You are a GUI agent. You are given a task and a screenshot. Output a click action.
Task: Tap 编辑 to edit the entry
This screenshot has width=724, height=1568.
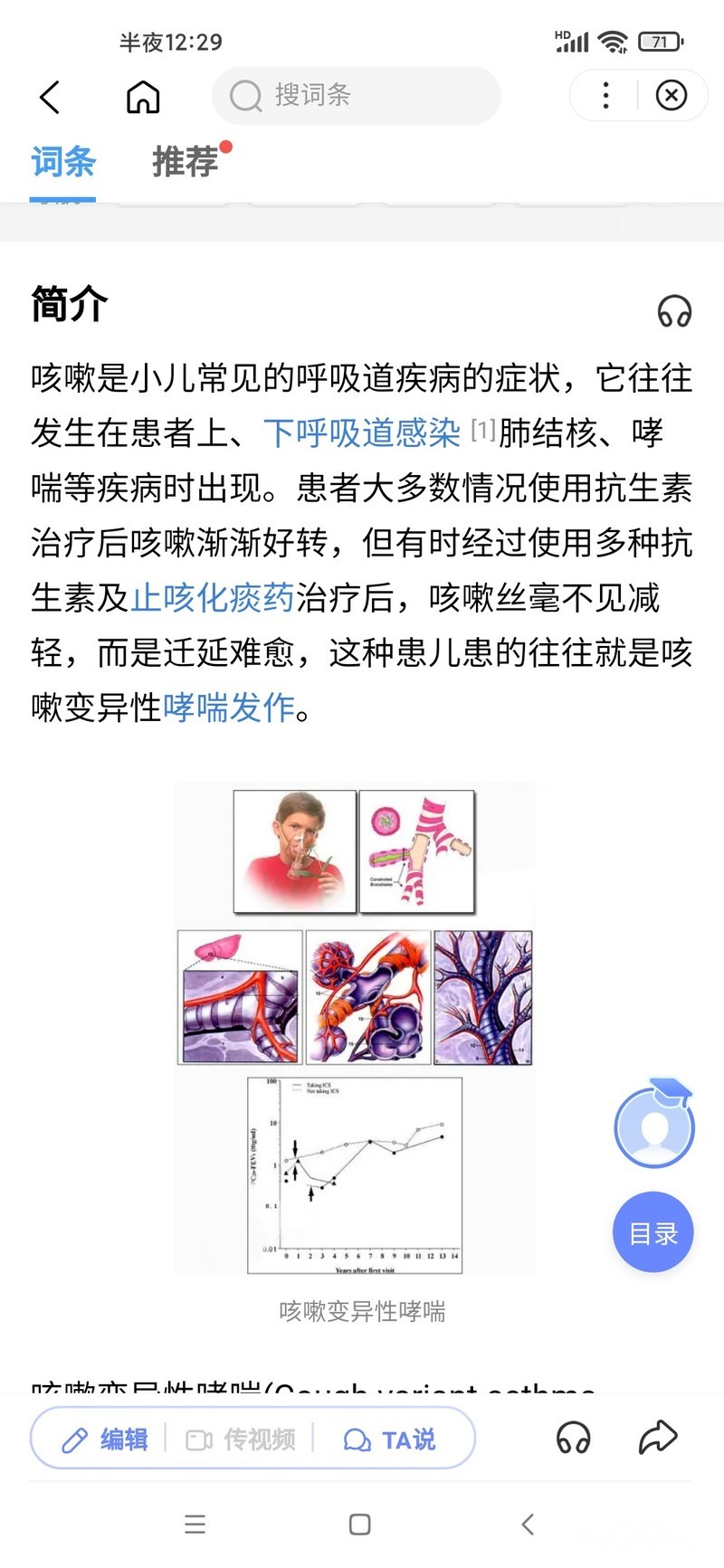coord(105,1439)
